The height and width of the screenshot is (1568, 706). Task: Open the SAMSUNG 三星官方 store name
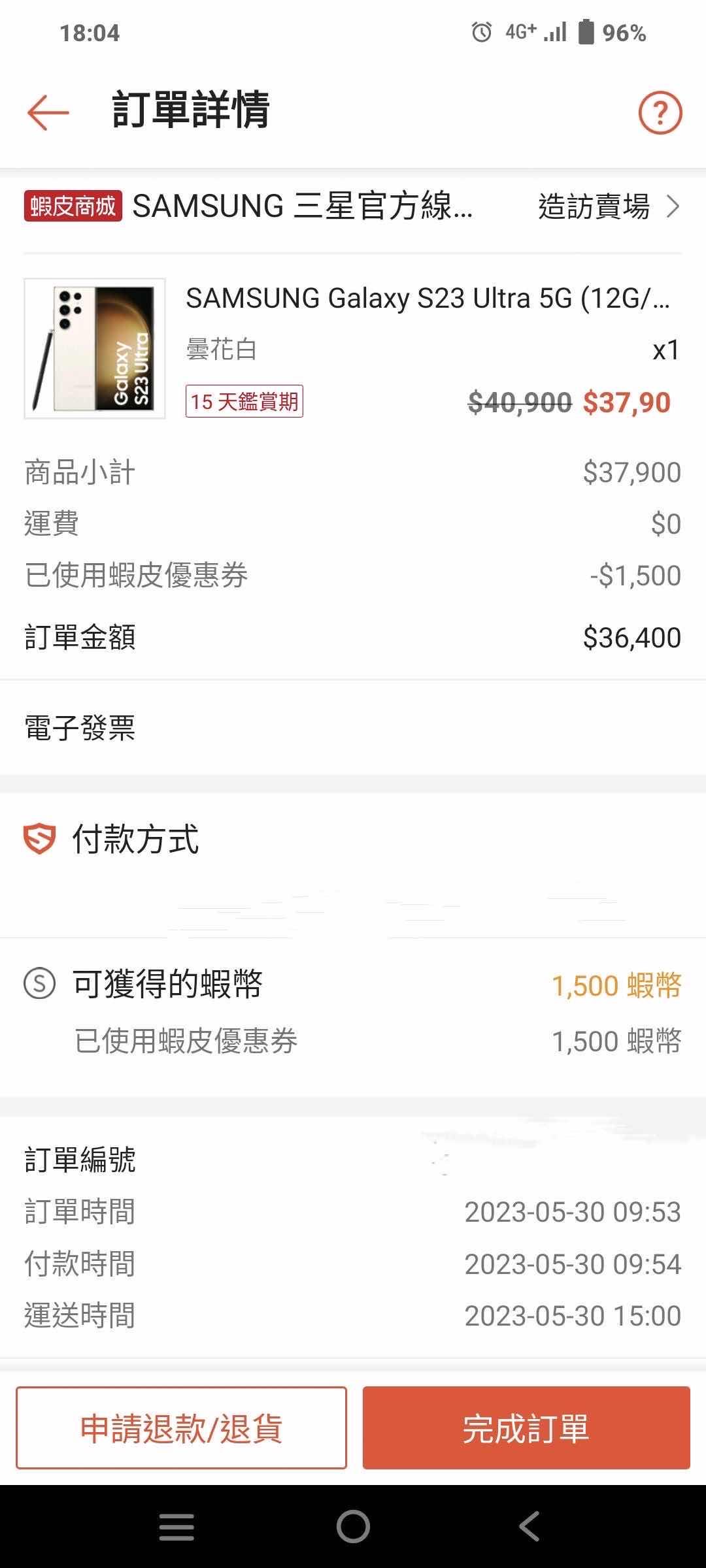point(301,207)
